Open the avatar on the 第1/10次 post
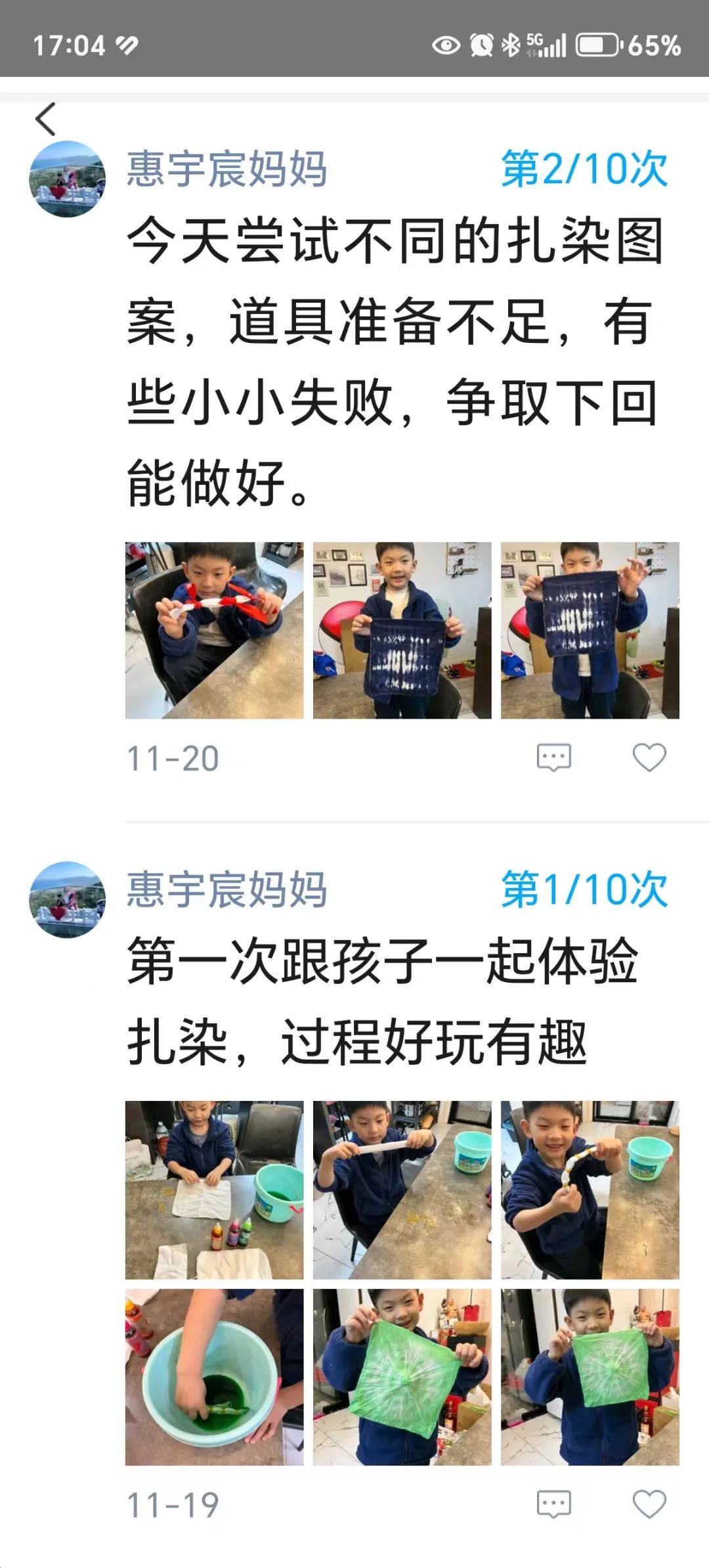The width and height of the screenshot is (709, 1568). (x=67, y=899)
